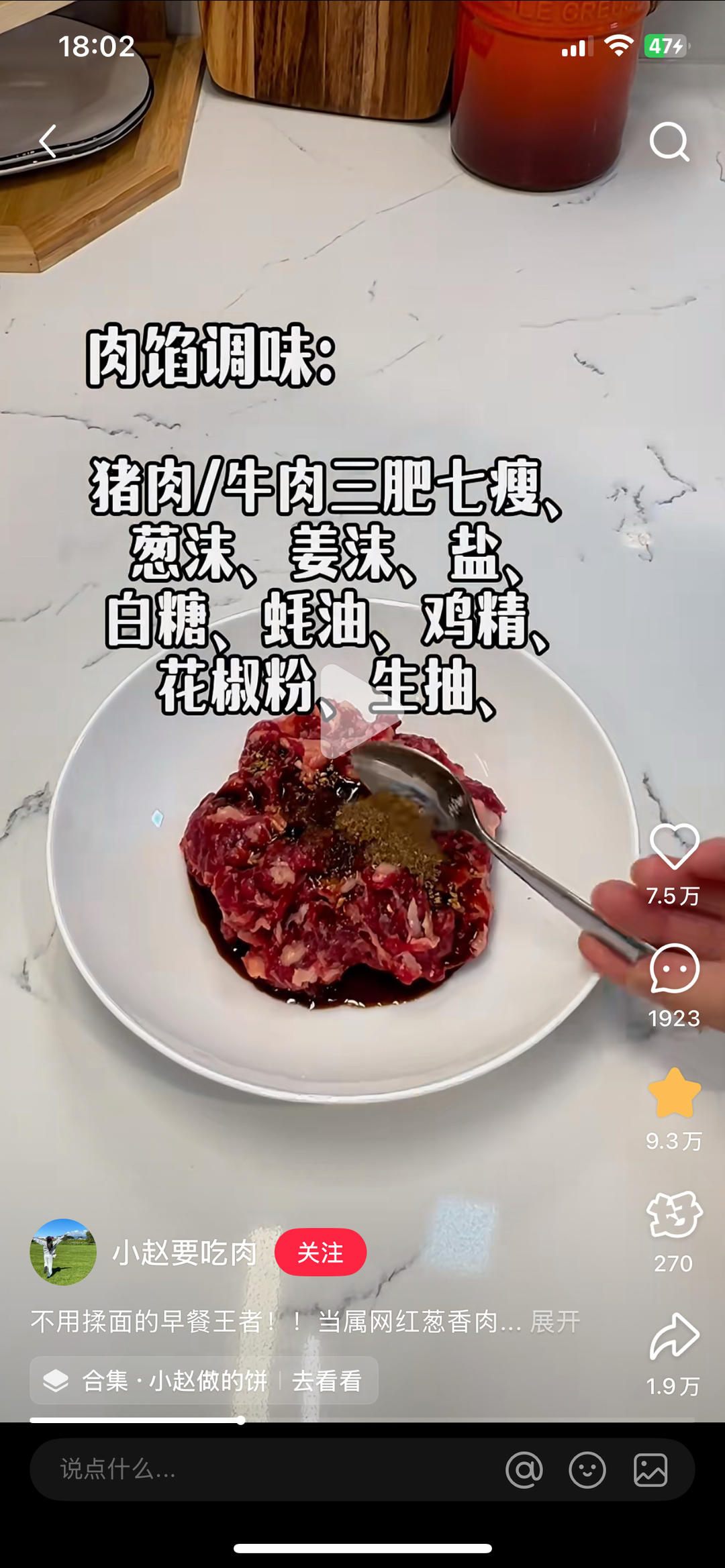725x1568 pixels.
Task: Expand the caption by tapping 展开
Action: 555,1322
